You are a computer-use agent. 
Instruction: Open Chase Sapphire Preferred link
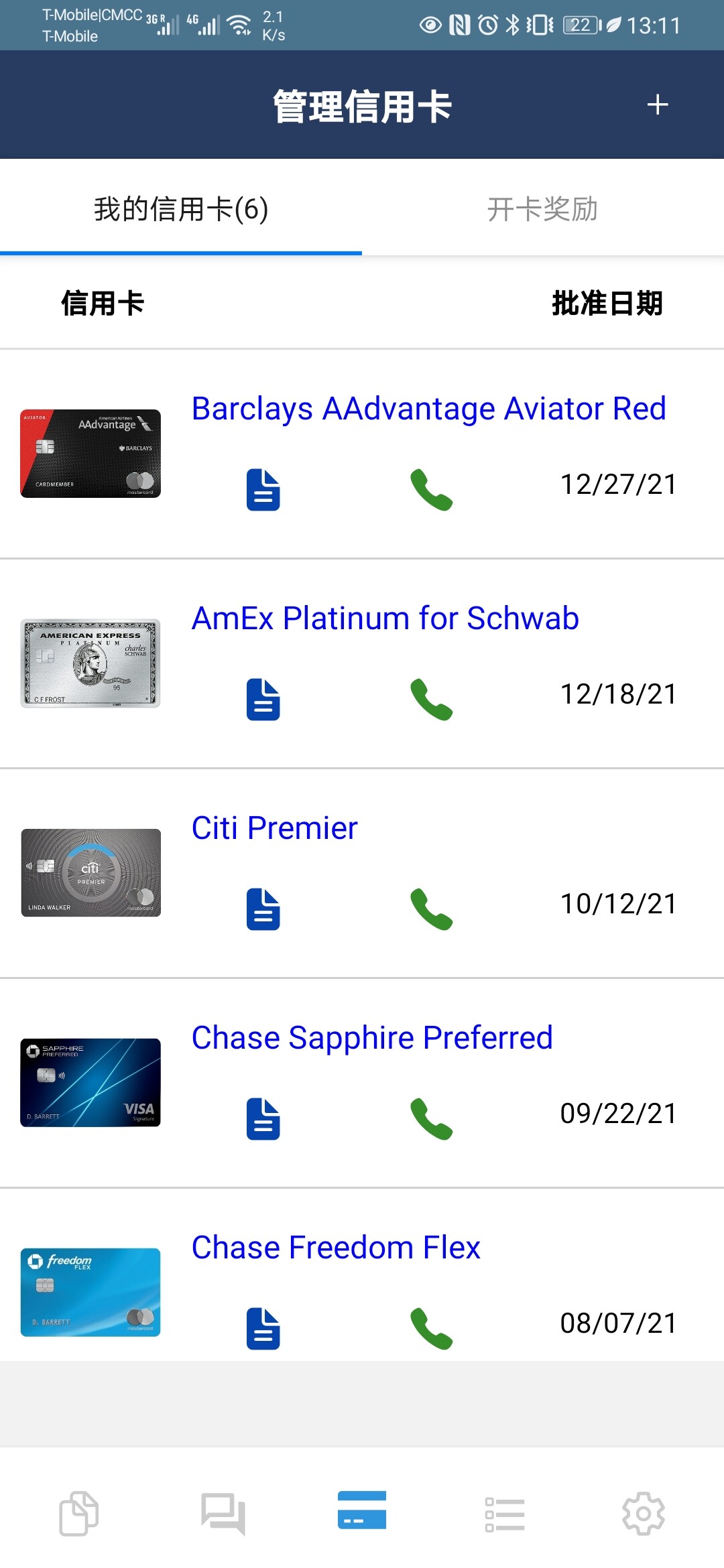coord(372,1038)
